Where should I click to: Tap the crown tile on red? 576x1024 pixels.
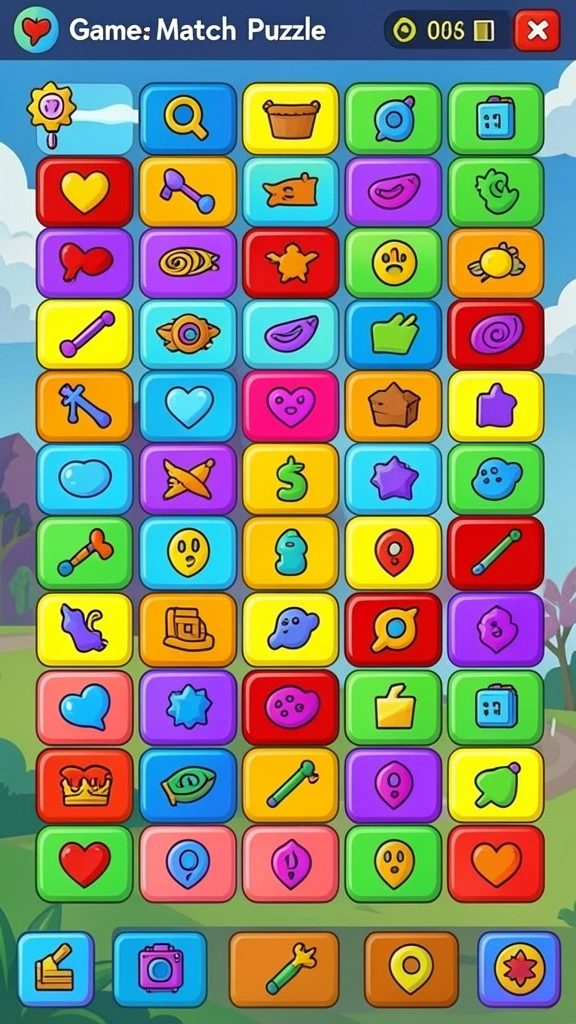click(84, 785)
